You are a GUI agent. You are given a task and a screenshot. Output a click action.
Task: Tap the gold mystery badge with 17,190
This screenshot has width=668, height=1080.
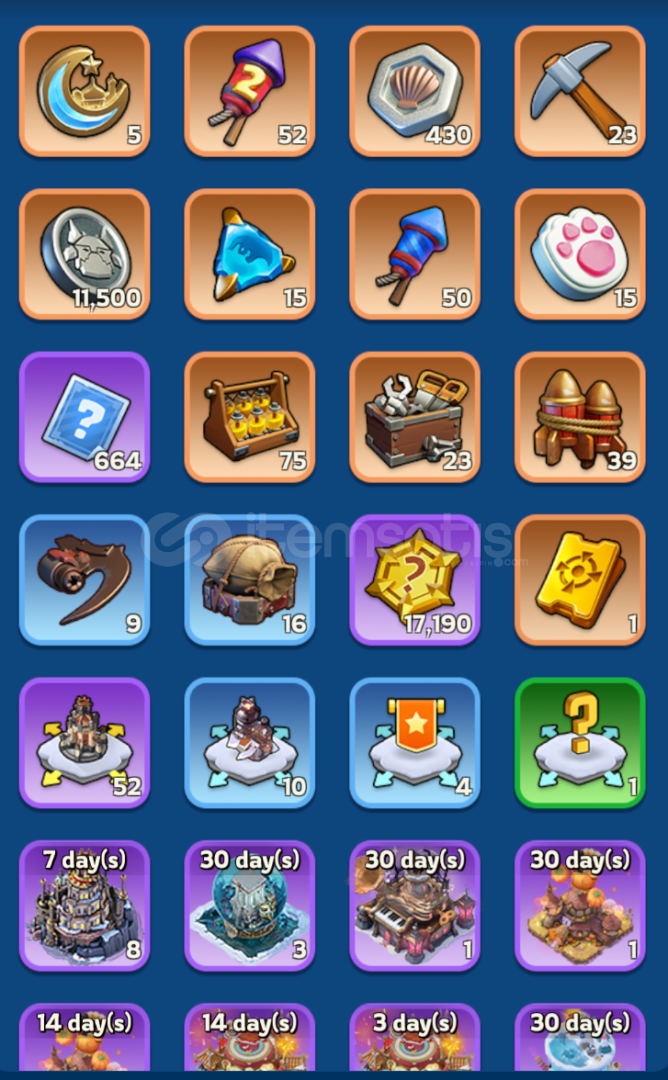coord(414,579)
